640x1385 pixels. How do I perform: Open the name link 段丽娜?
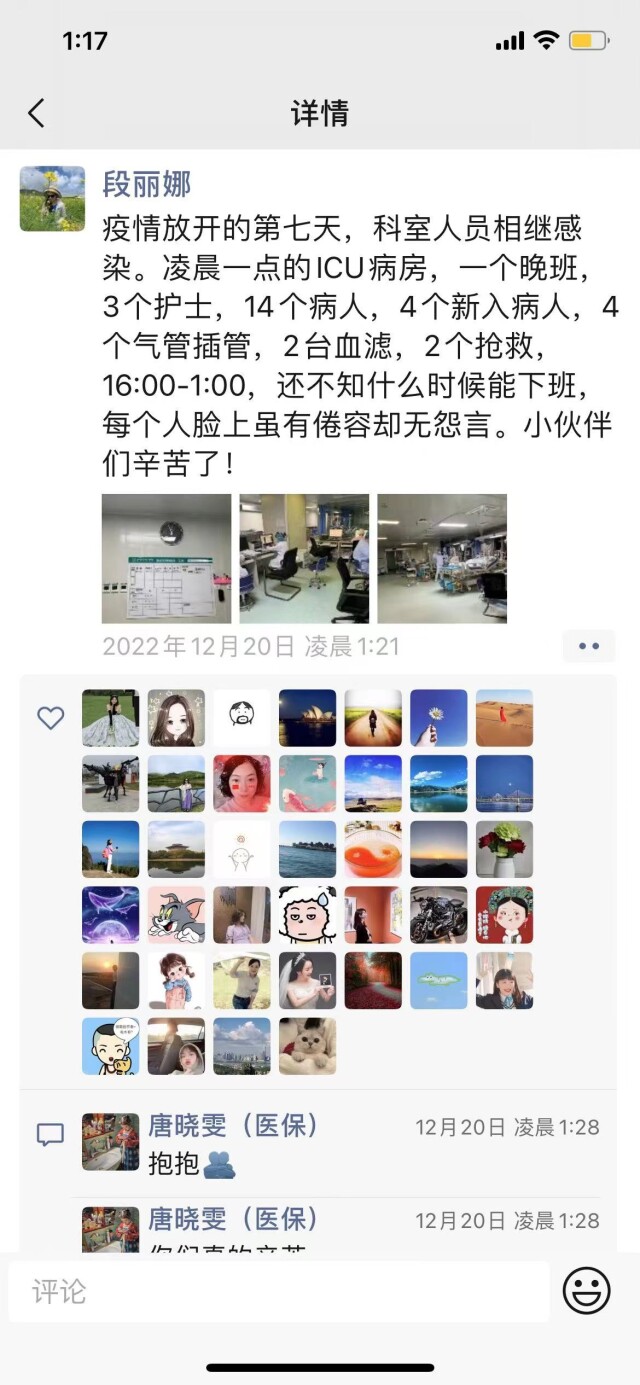(x=146, y=185)
